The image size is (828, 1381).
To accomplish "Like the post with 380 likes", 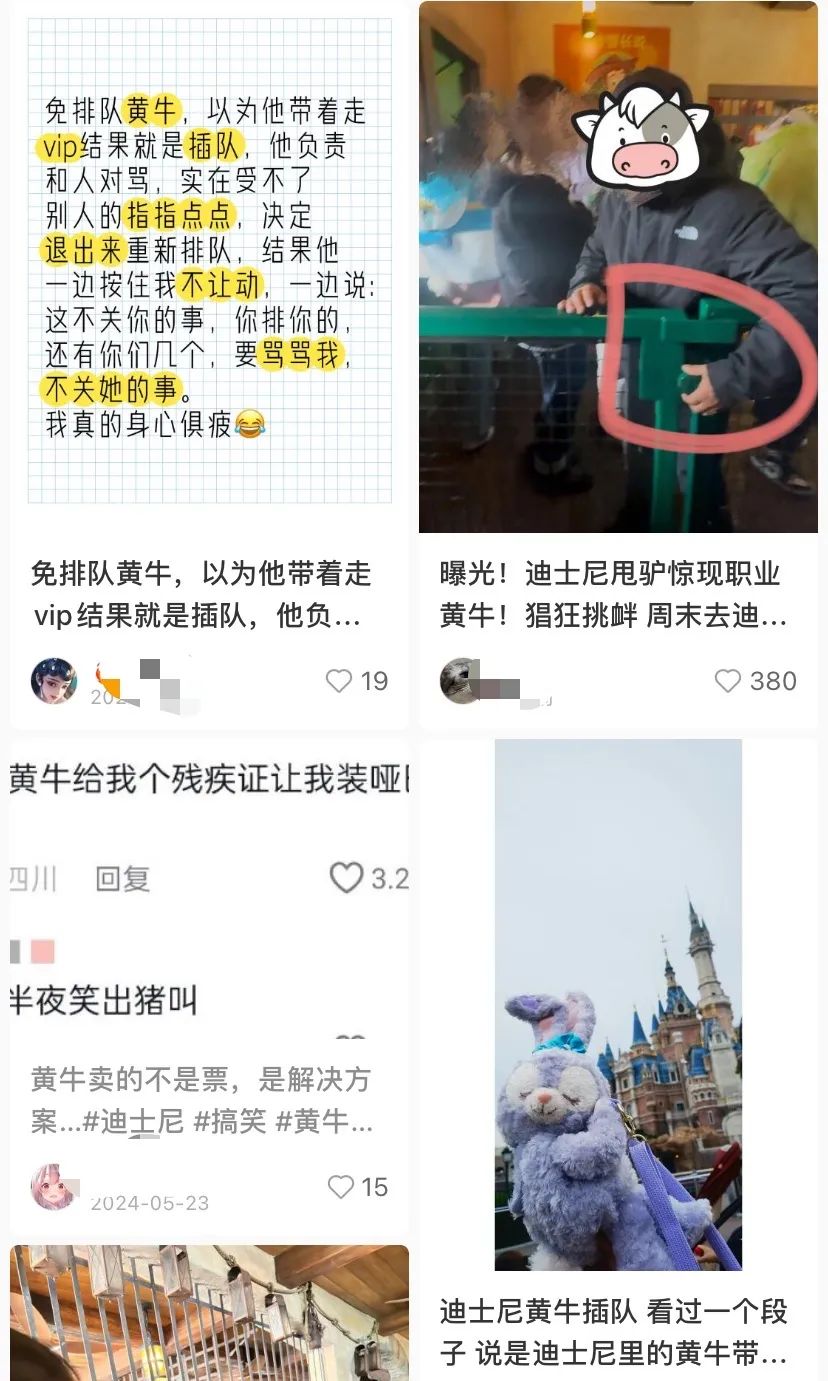I will pyautogui.click(x=728, y=681).
